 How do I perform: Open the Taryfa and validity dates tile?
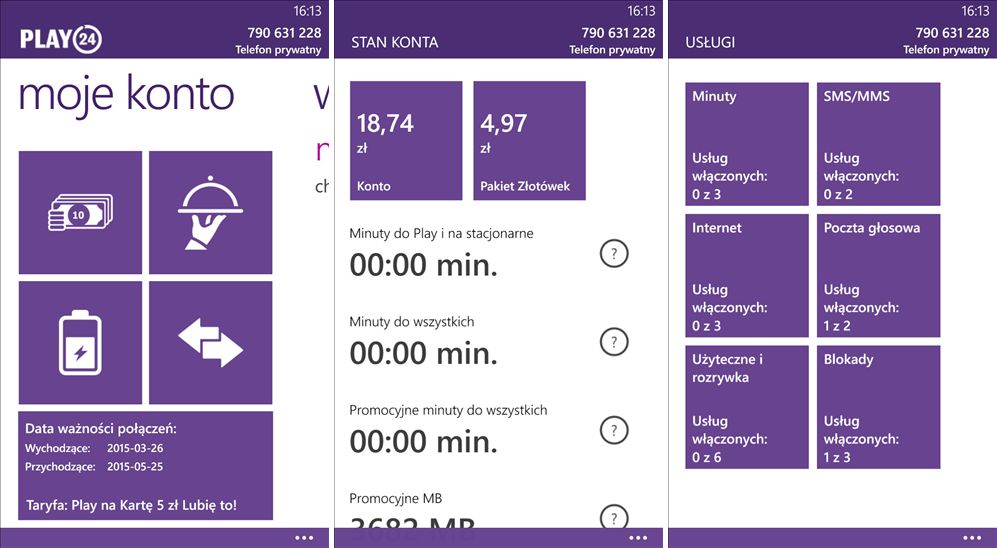tap(145, 465)
